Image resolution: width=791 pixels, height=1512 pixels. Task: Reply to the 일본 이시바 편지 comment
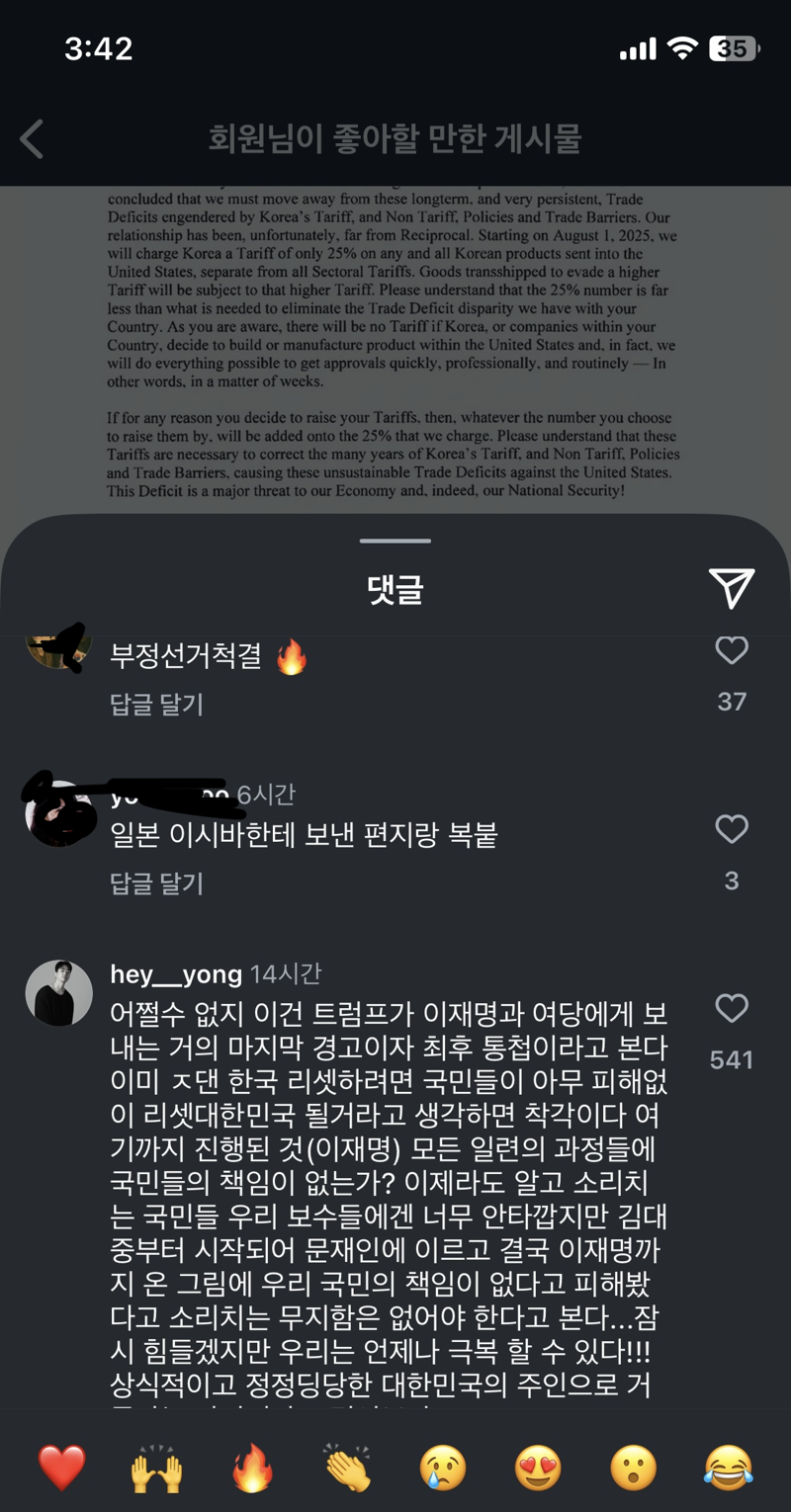pyautogui.click(x=156, y=882)
